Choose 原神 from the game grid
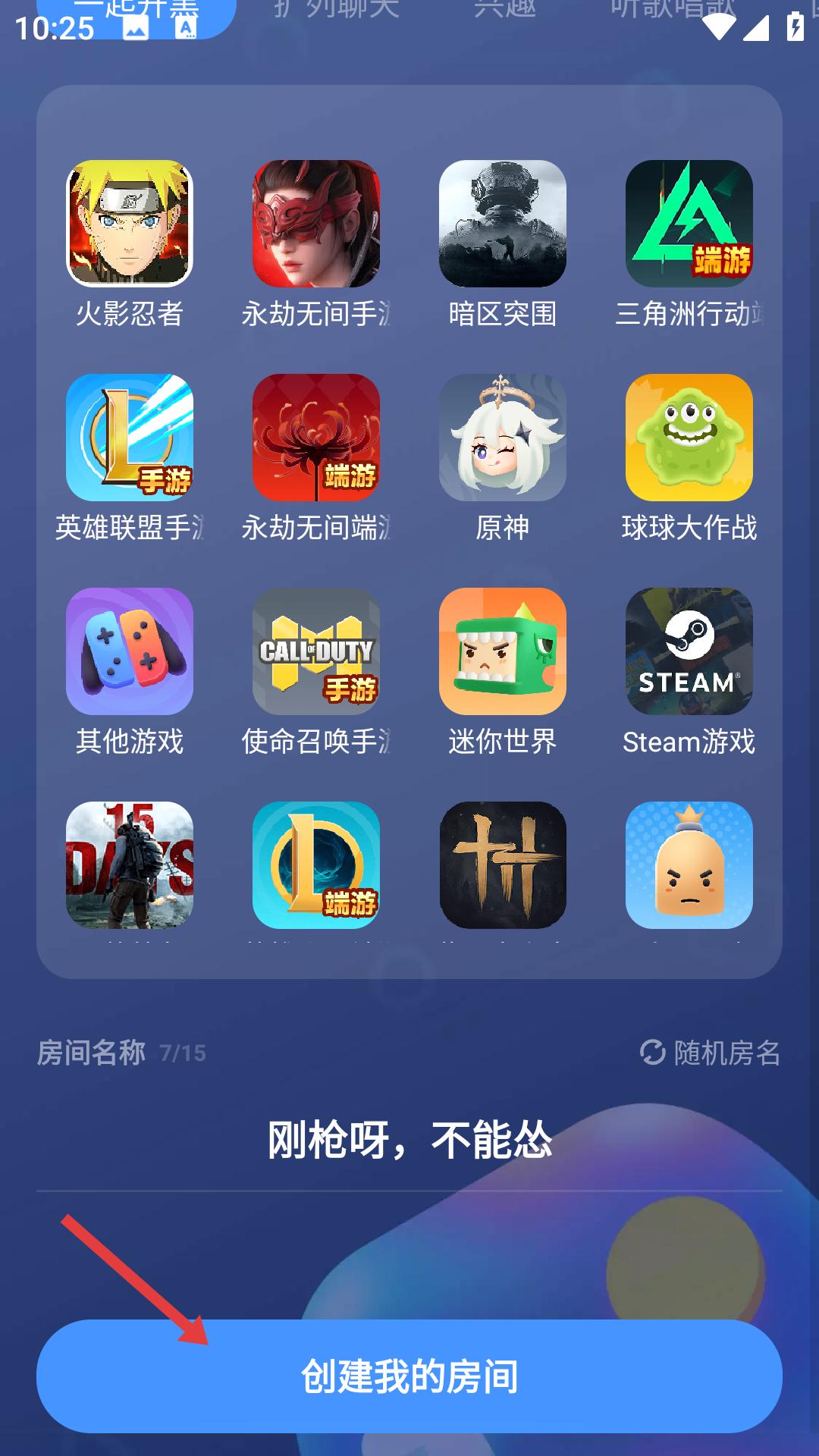 tap(504, 438)
